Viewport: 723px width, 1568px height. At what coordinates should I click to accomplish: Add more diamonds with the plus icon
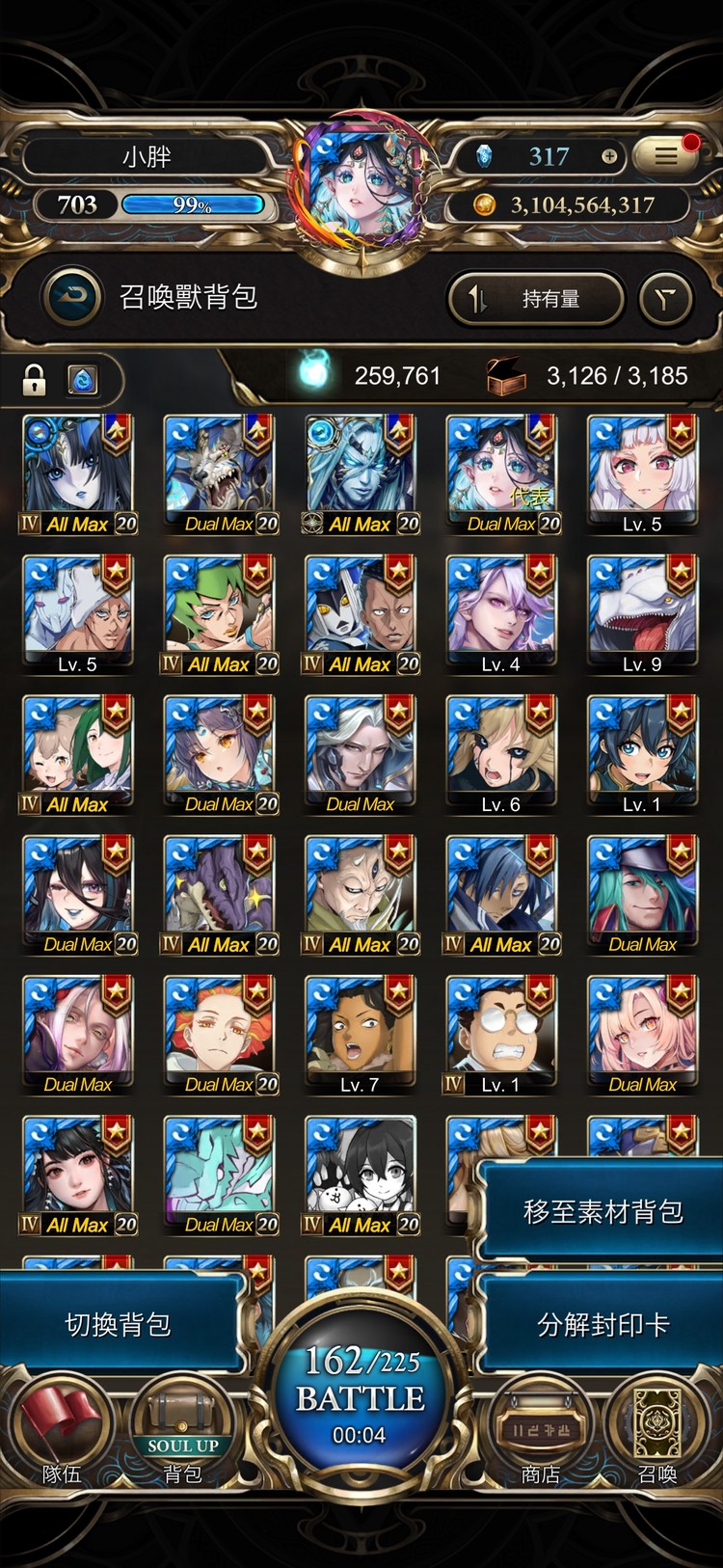click(x=609, y=156)
